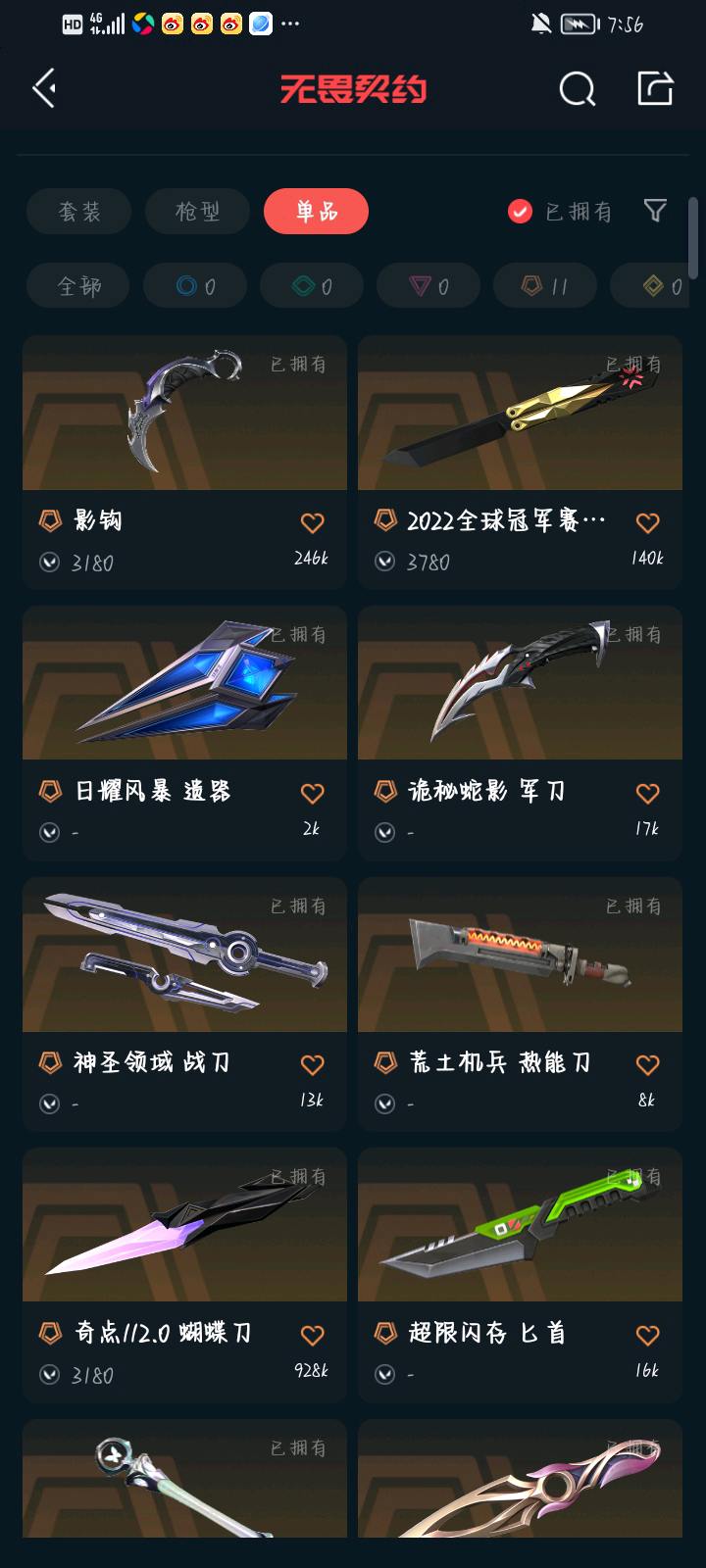Like the 影钩 skin

point(312,523)
